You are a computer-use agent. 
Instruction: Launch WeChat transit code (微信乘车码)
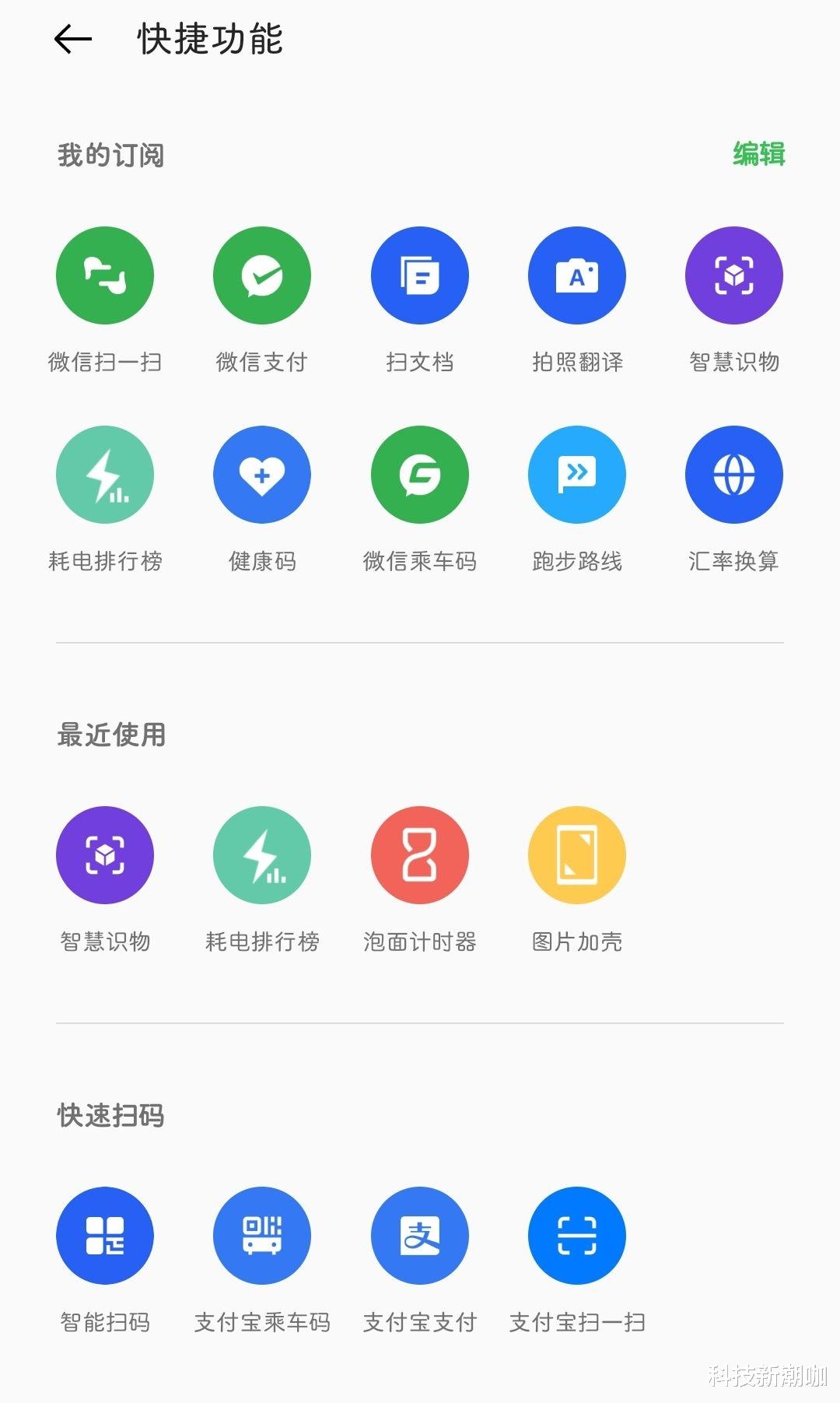coord(419,475)
